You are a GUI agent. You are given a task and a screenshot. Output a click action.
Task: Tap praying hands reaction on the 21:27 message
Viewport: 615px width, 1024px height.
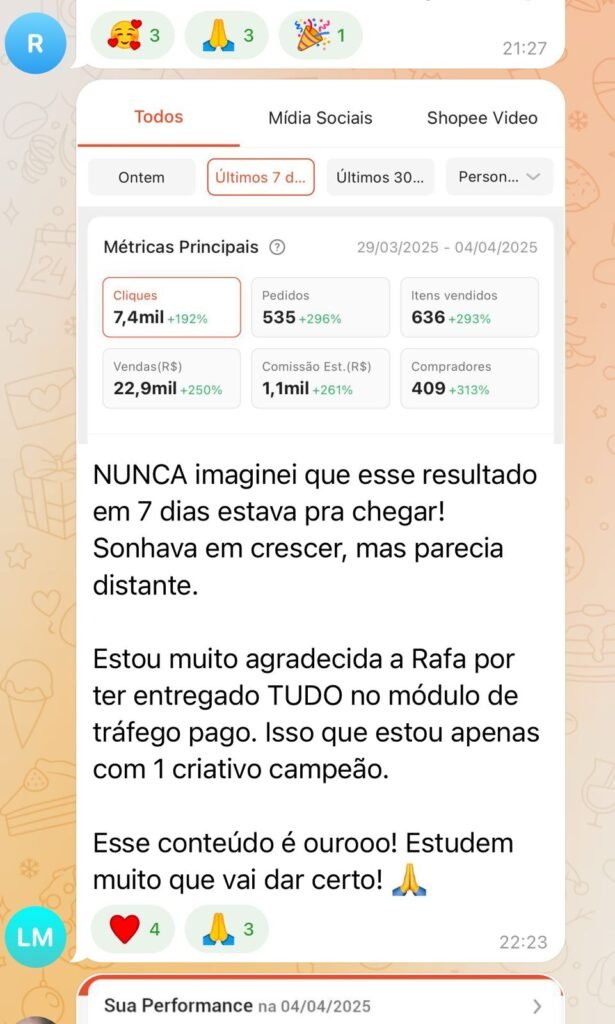(226, 36)
